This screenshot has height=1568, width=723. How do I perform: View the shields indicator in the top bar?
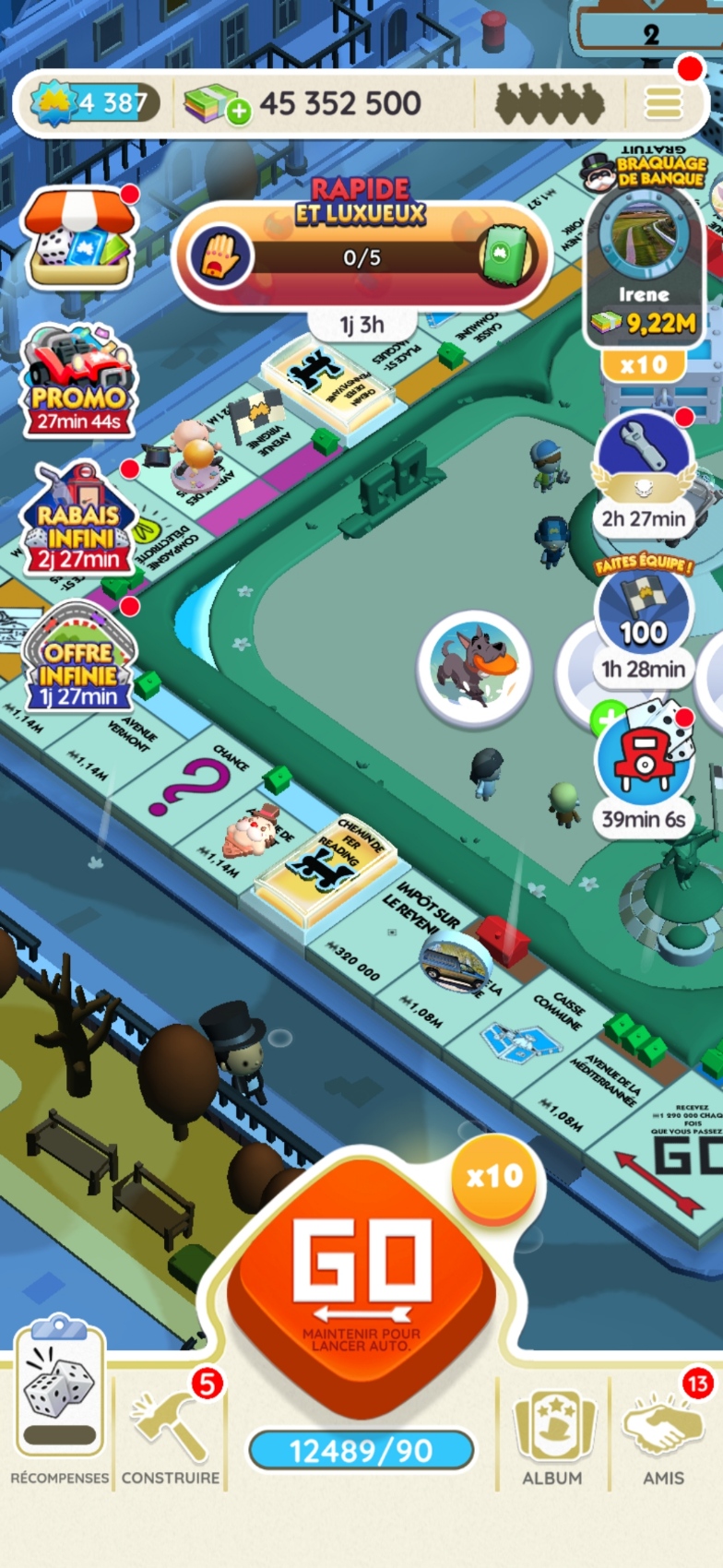click(x=550, y=103)
